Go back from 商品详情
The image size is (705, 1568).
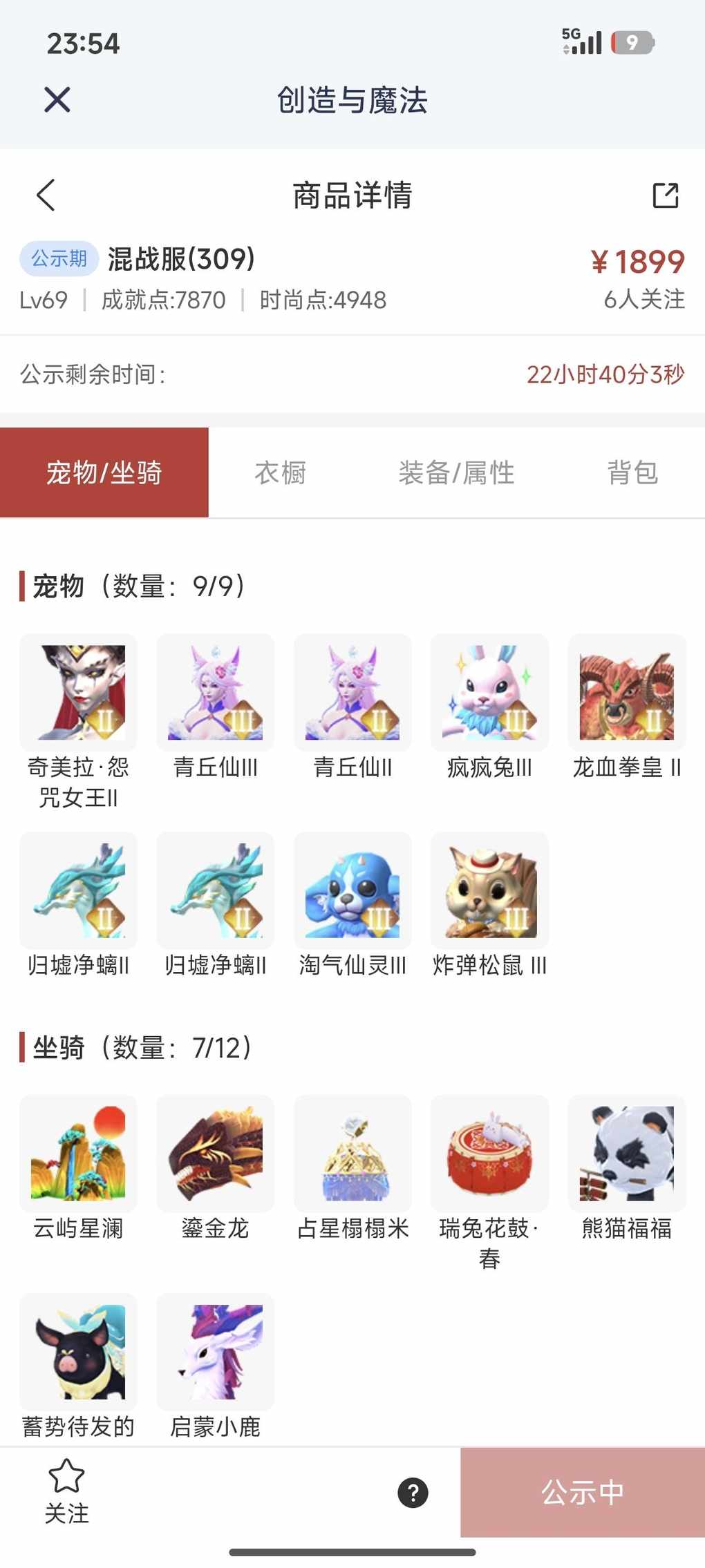pyautogui.click(x=46, y=195)
